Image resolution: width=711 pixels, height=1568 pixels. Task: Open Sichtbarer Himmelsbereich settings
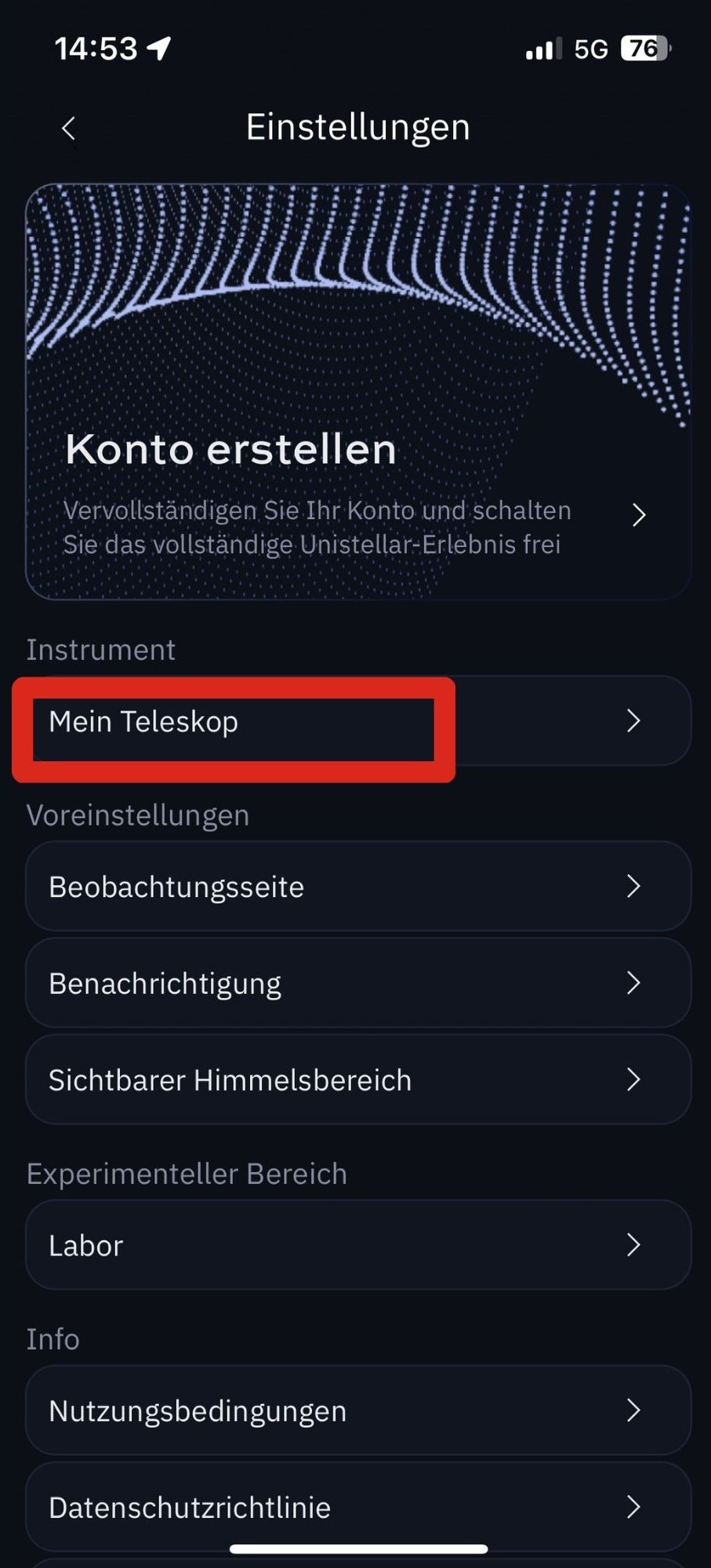[x=355, y=1080]
